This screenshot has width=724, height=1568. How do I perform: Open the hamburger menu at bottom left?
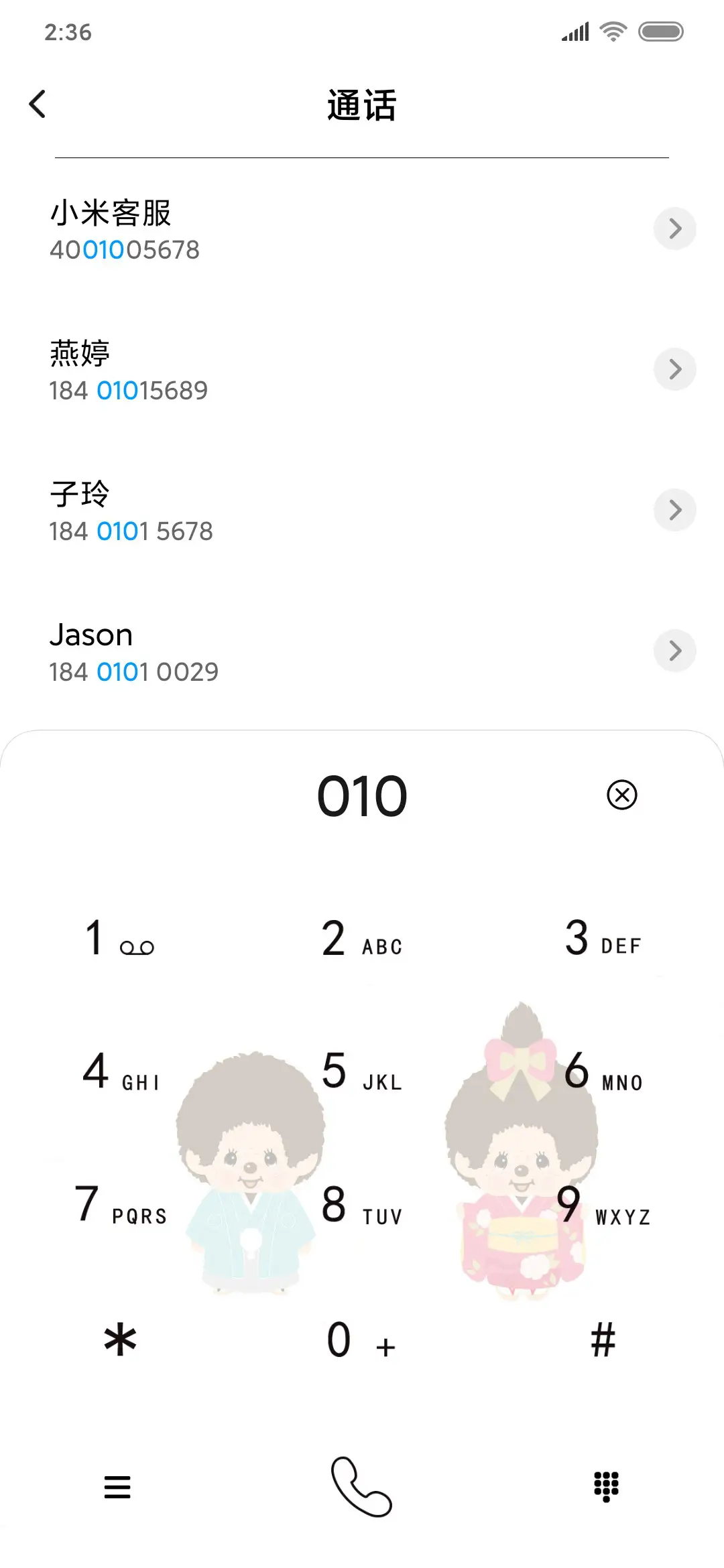[117, 1488]
